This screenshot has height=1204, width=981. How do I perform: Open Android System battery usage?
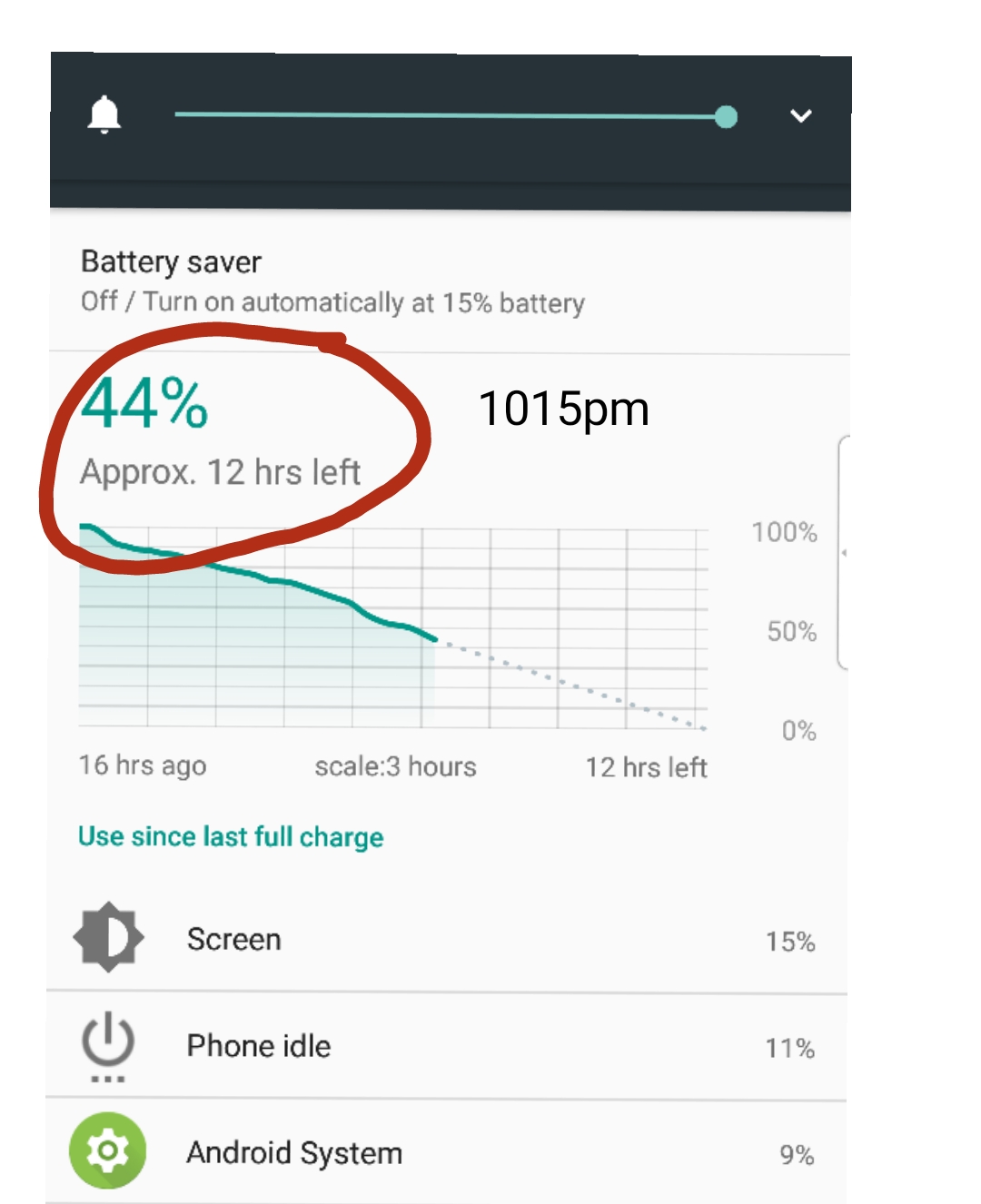pyautogui.click(x=445, y=1153)
